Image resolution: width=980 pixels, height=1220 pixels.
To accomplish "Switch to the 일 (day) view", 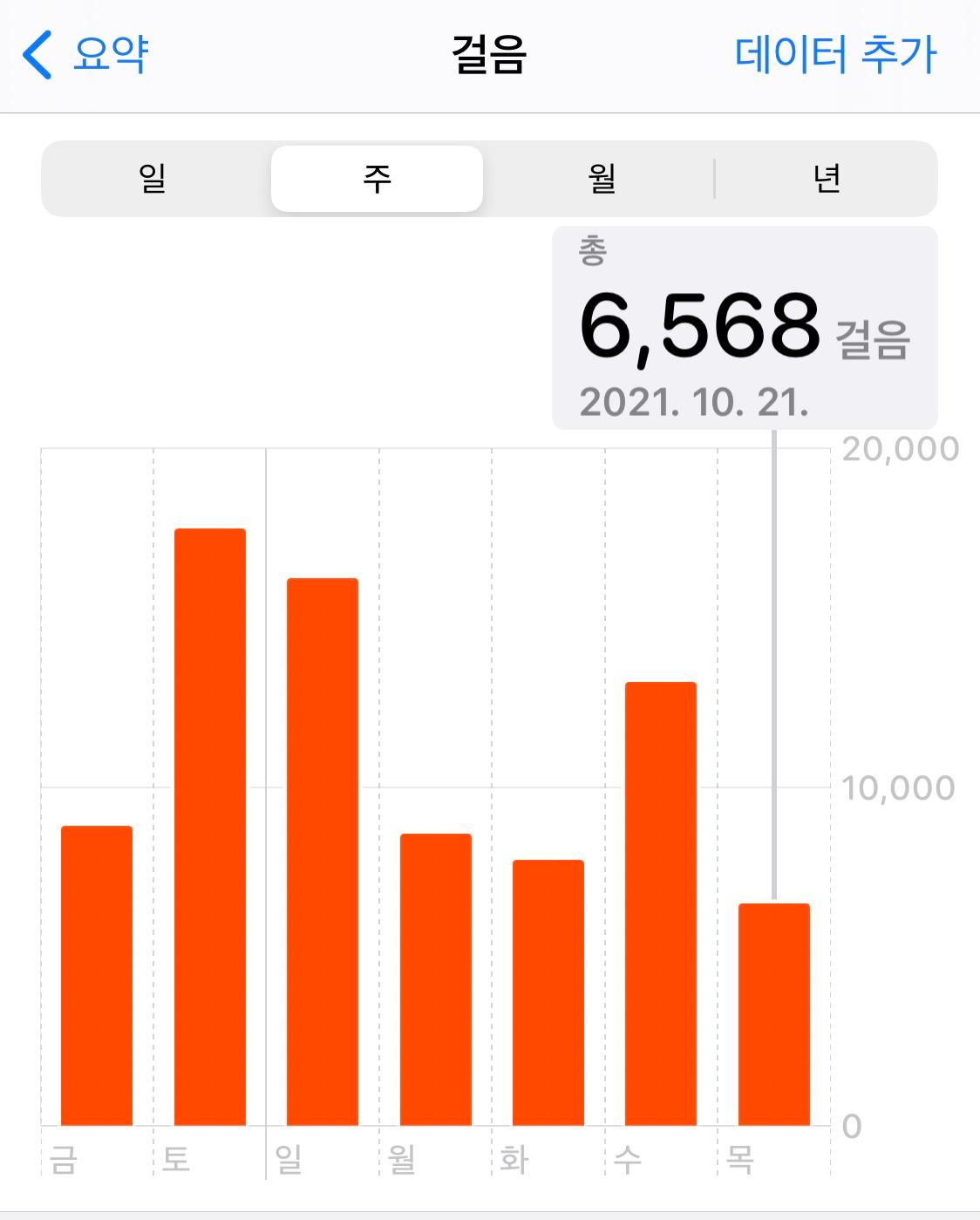I will point(153,179).
